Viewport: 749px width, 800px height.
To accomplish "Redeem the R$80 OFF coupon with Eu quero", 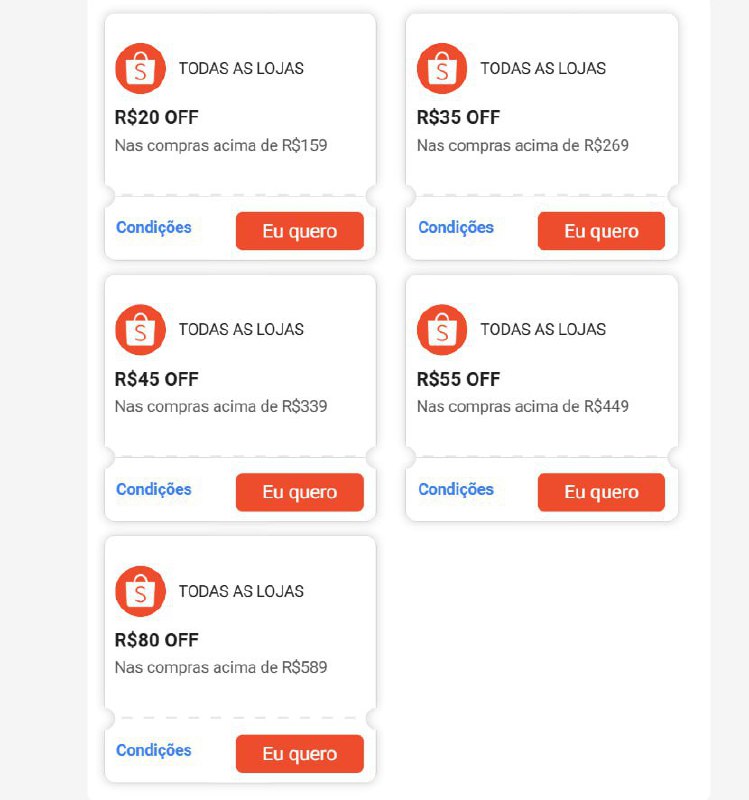I will pos(299,754).
